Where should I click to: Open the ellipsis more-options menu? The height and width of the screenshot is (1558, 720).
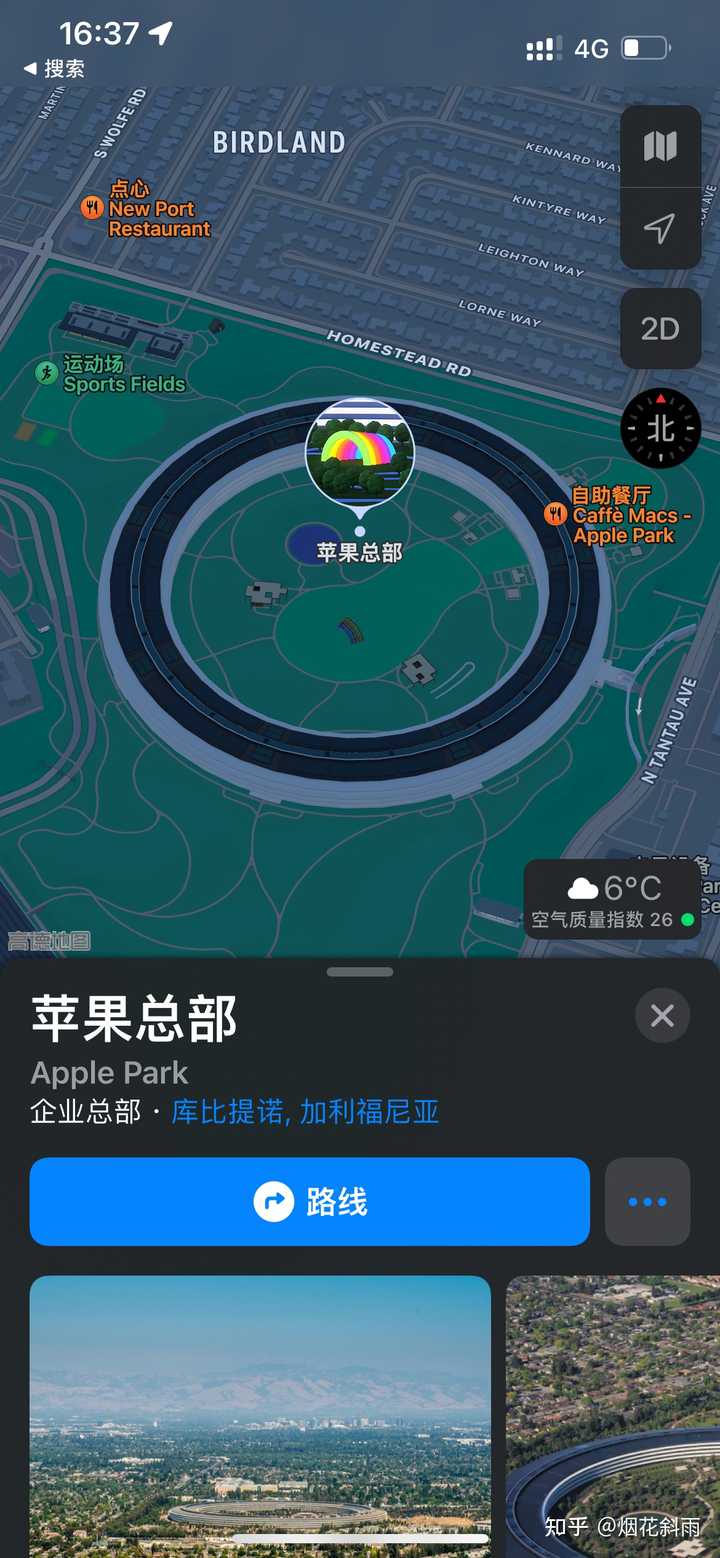tap(647, 1201)
